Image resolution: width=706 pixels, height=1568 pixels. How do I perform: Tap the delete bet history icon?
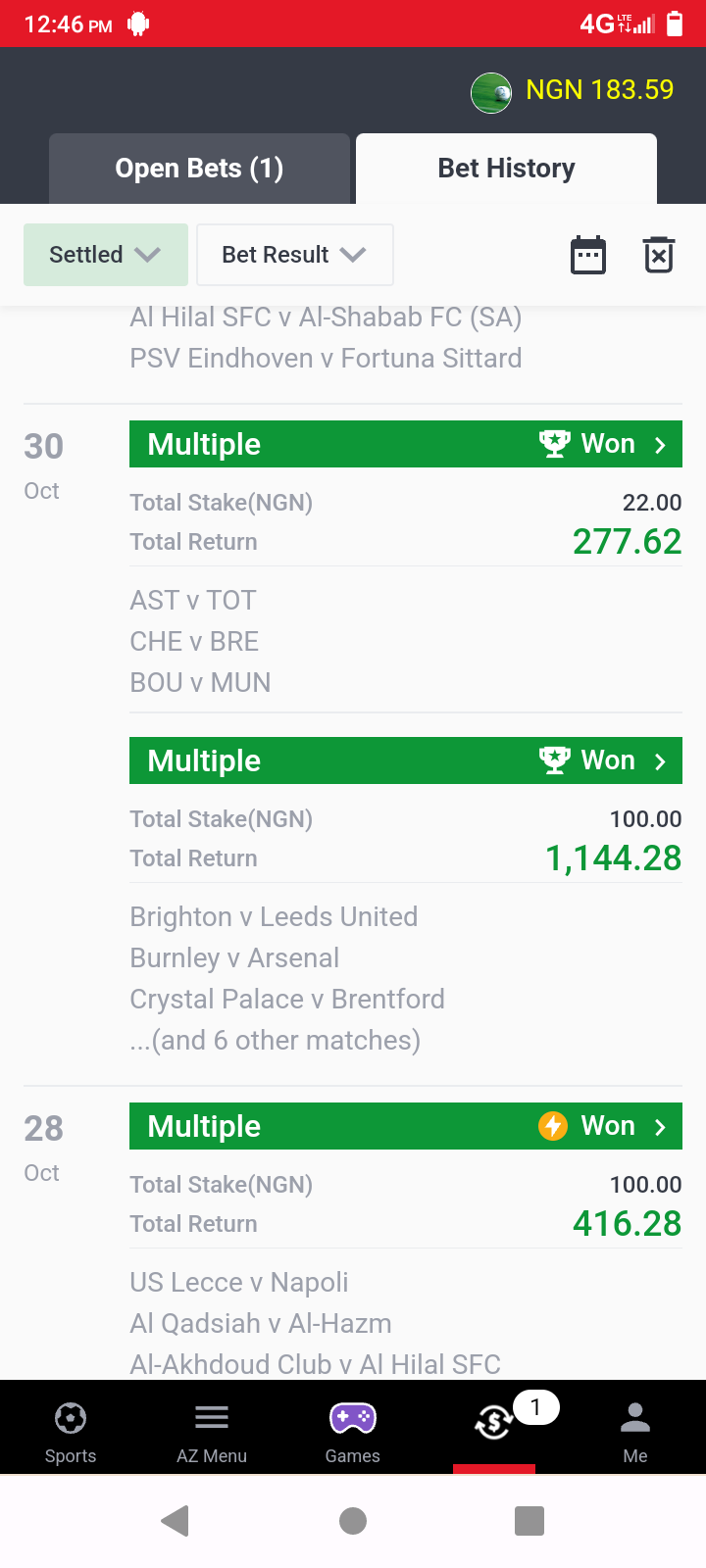pos(659,255)
